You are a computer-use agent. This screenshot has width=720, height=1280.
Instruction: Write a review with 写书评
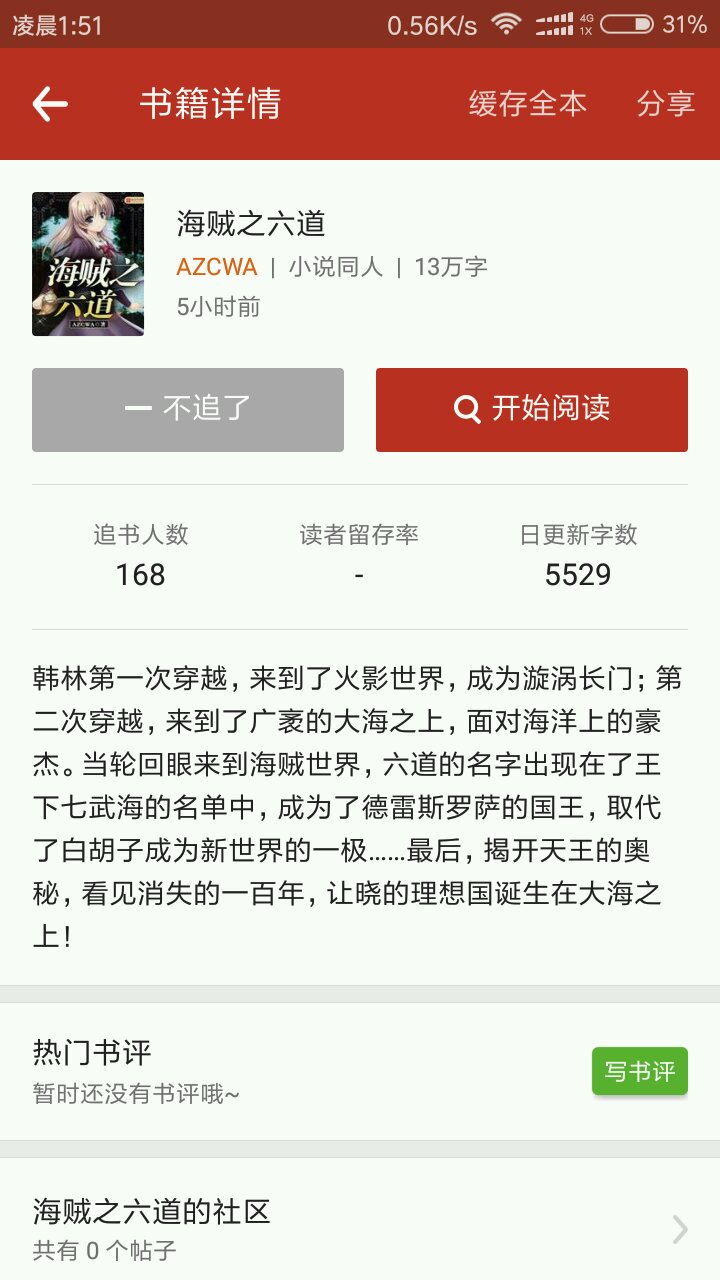(x=640, y=1072)
